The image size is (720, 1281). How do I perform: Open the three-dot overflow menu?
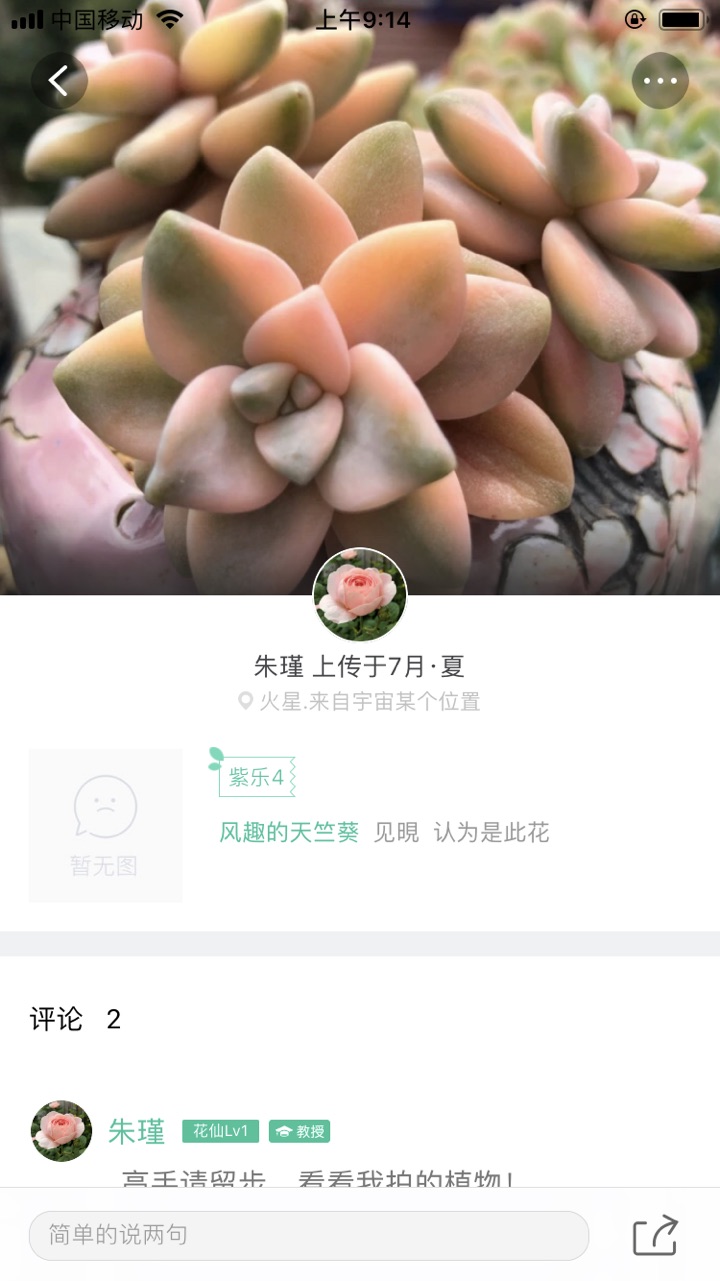click(660, 81)
